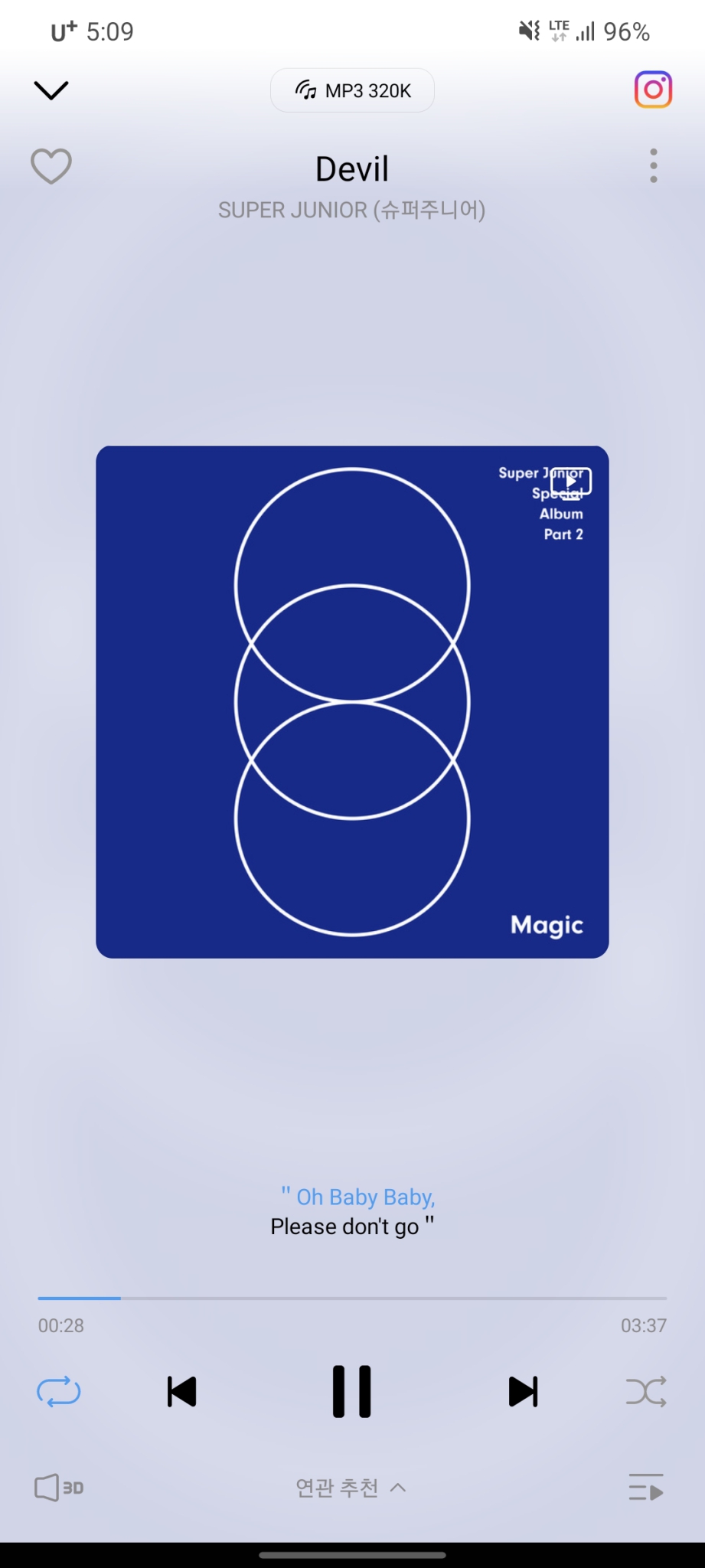Toggle the repeat mode

tap(59, 1391)
